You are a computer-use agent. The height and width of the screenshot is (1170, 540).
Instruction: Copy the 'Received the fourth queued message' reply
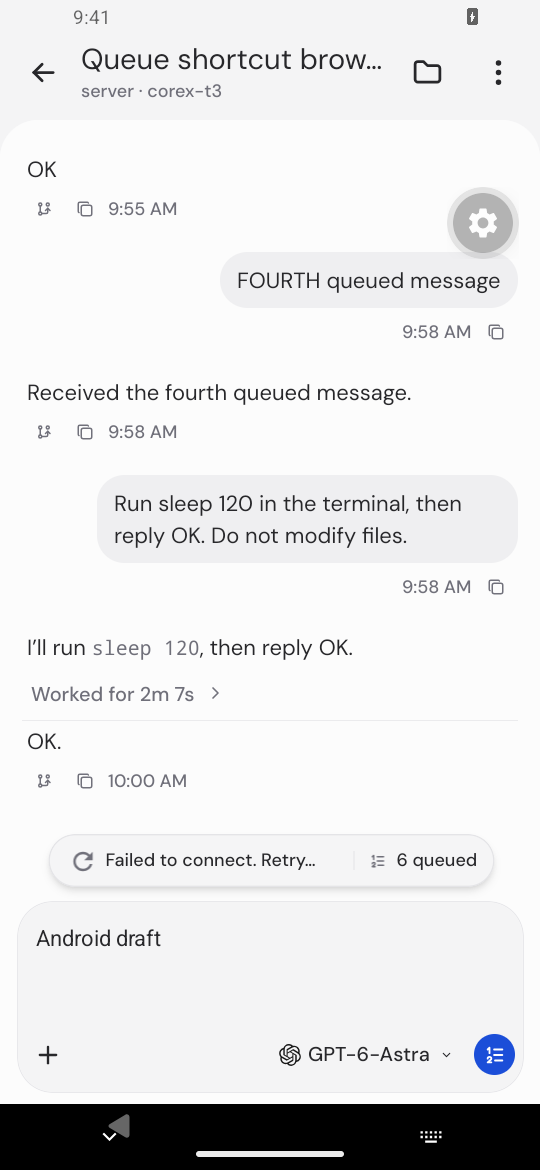tap(85, 432)
